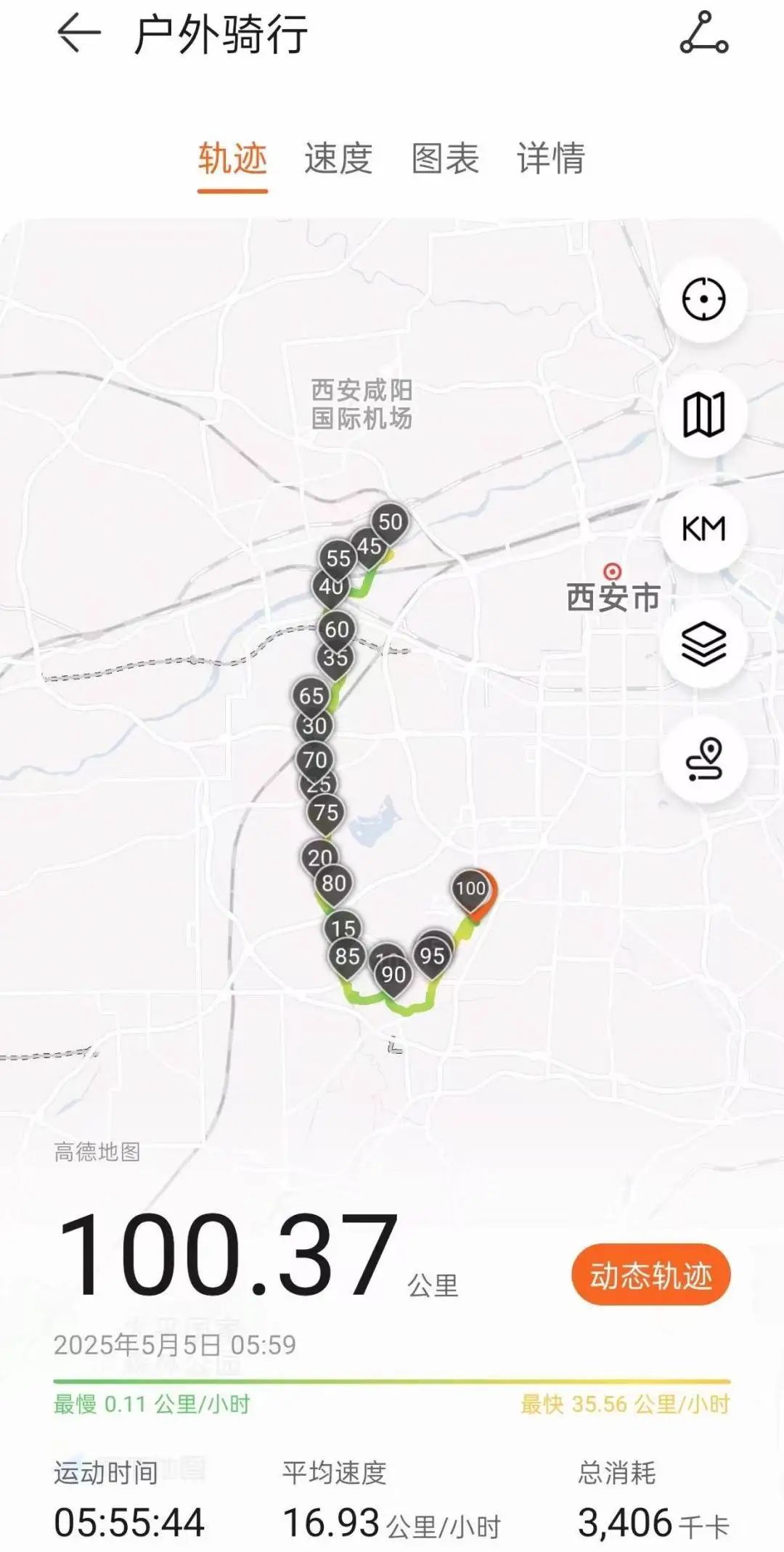Open the map layers options
784x1552 pixels.
click(703, 644)
